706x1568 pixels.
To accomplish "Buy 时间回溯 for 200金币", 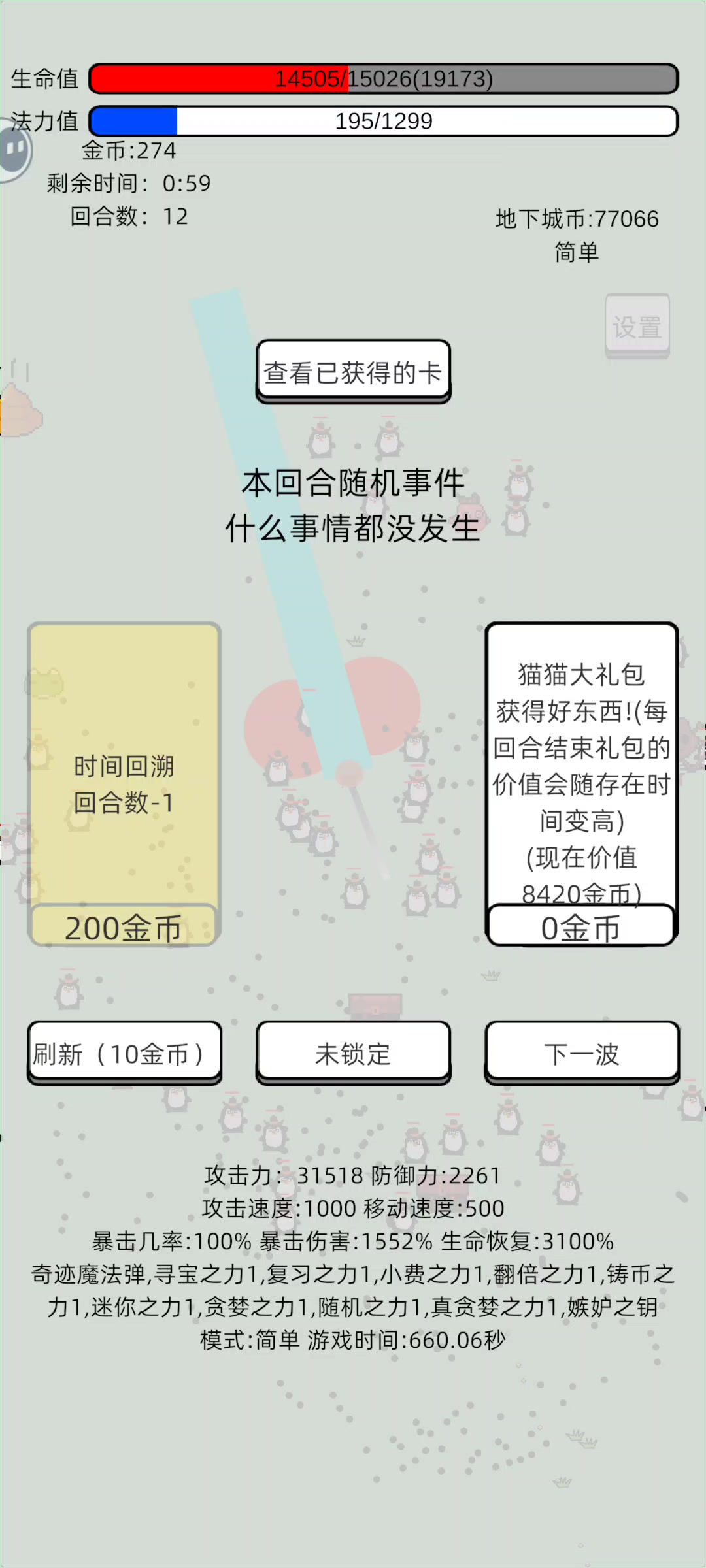I will coord(124,926).
